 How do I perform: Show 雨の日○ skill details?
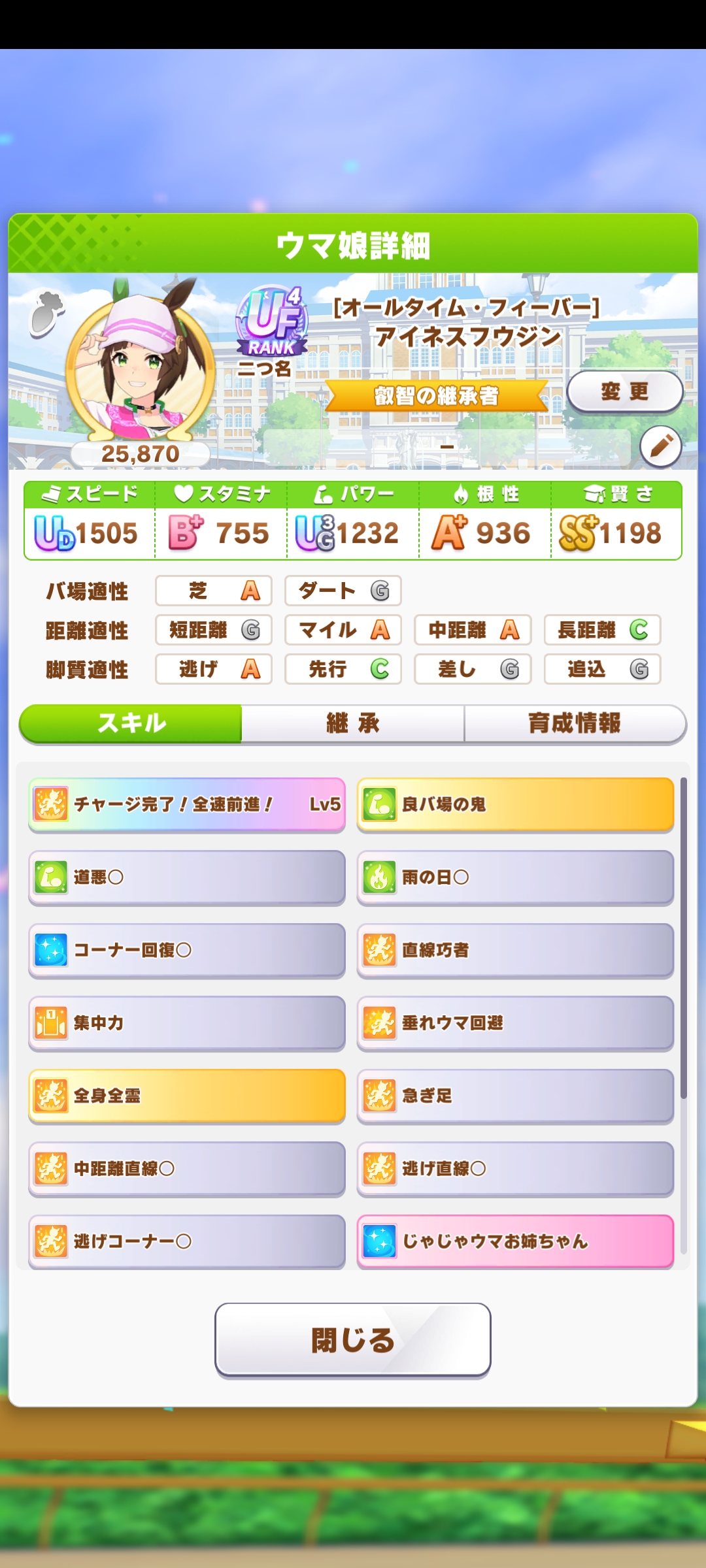[515, 877]
